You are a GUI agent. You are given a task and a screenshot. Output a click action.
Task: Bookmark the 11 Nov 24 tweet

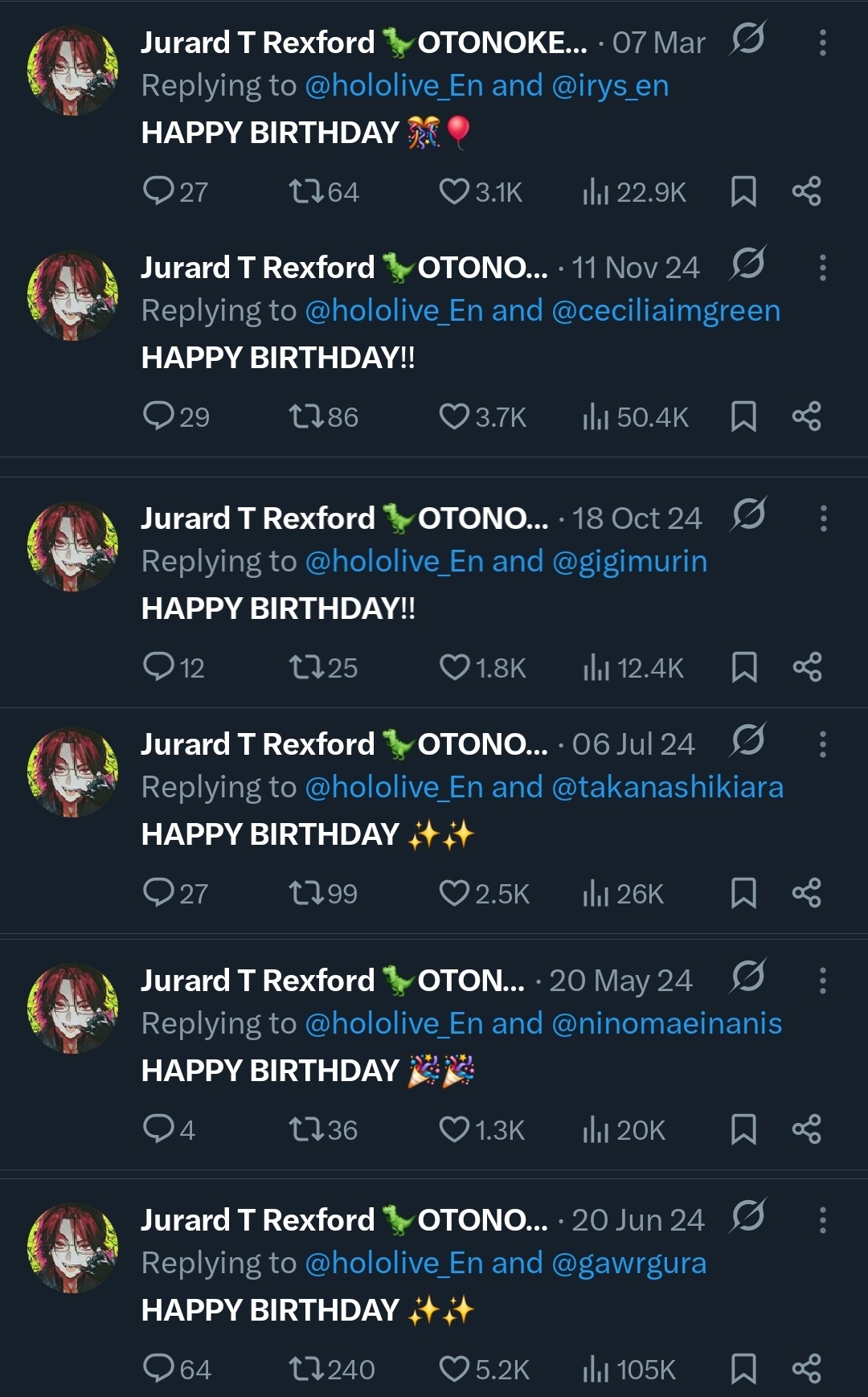tap(743, 417)
